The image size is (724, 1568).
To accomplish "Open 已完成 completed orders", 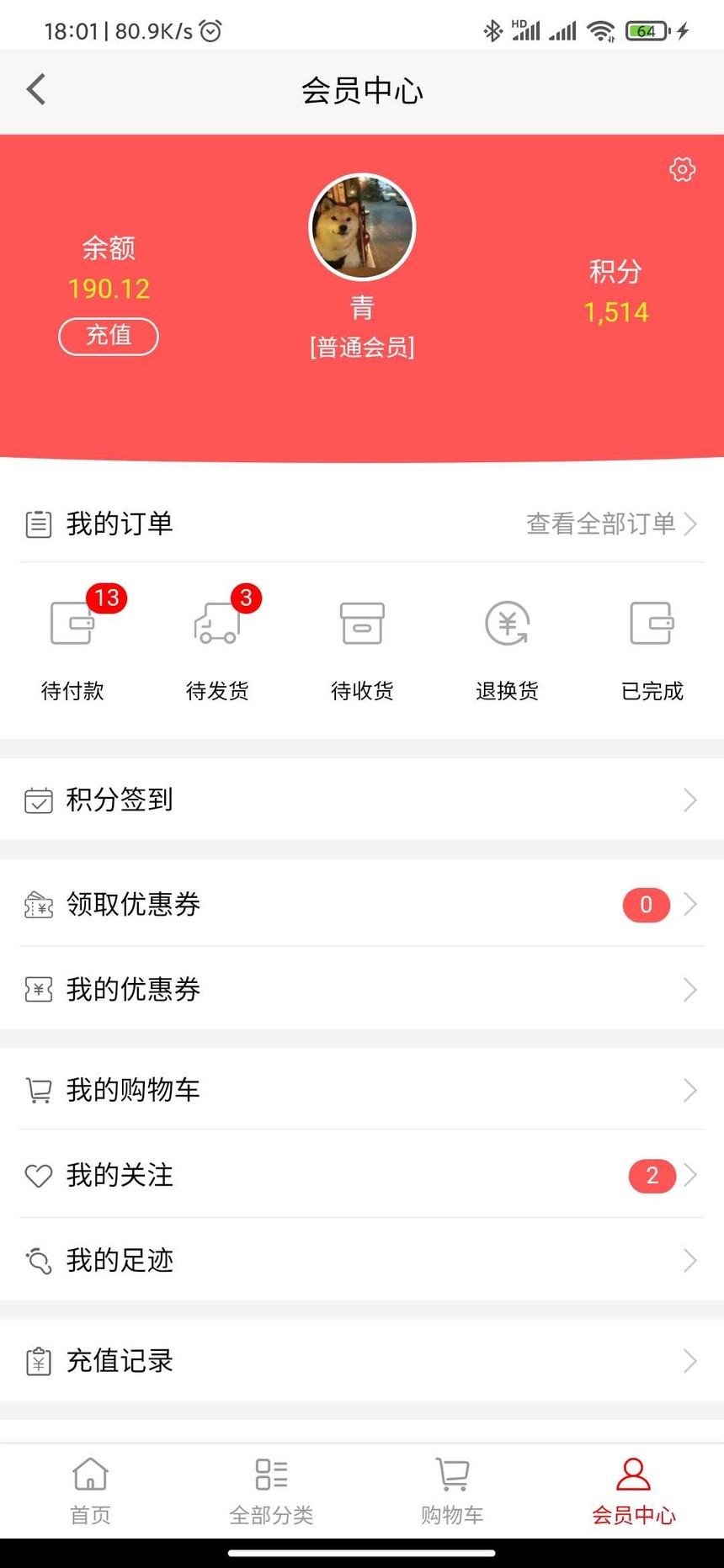I will [x=652, y=644].
